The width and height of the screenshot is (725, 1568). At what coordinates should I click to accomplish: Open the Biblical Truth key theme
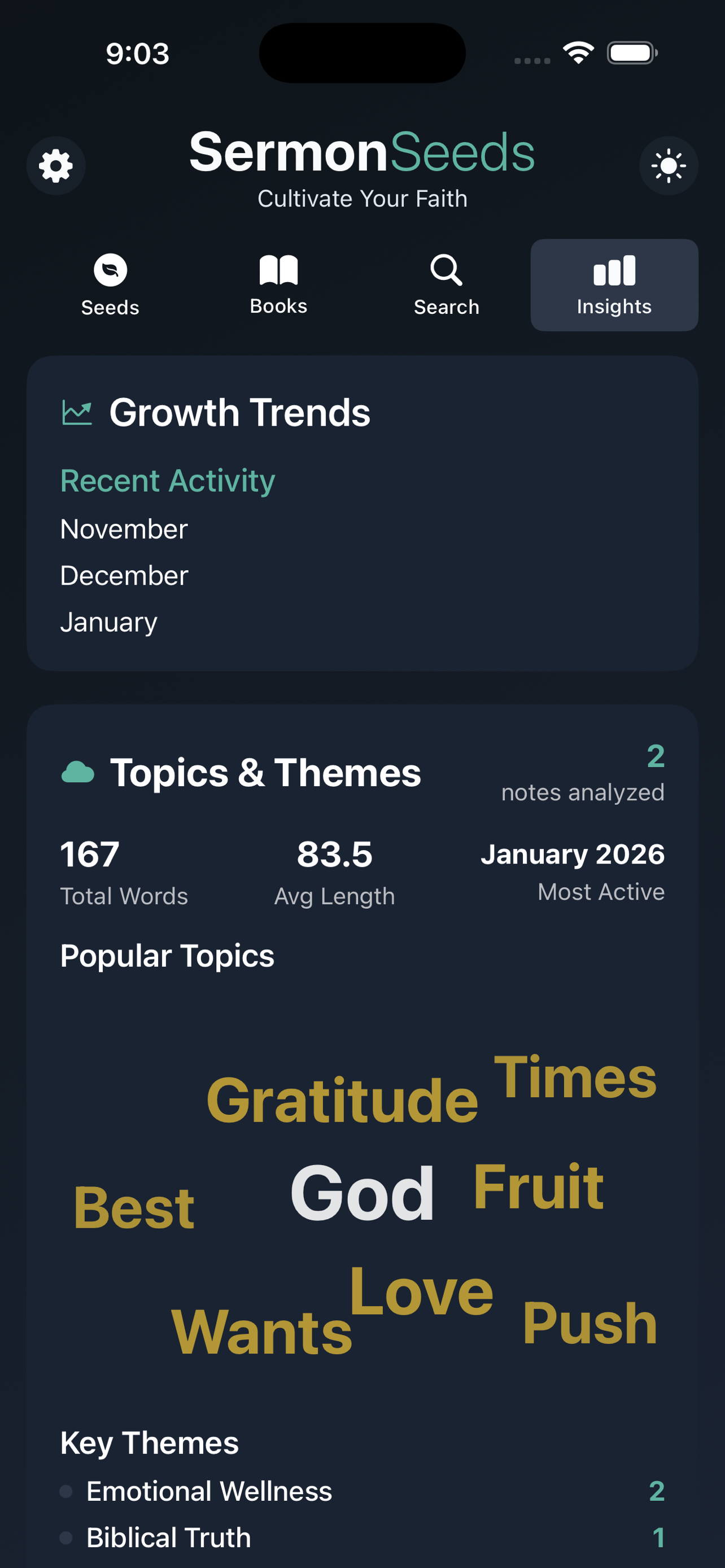point(169,1536)
